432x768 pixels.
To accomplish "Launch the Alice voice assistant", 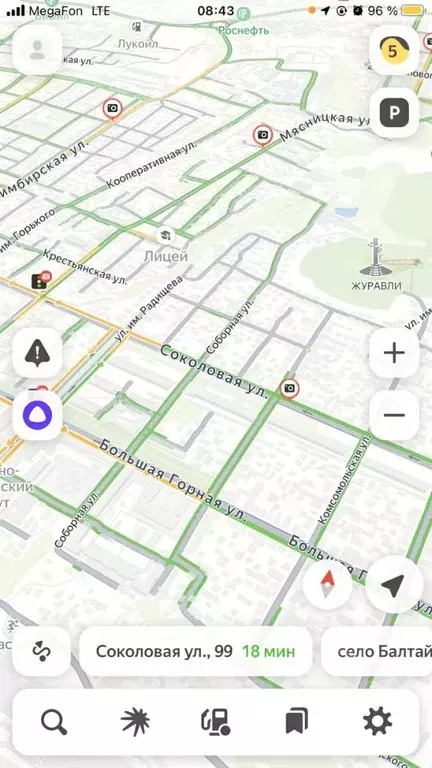I will pos(37,415).
